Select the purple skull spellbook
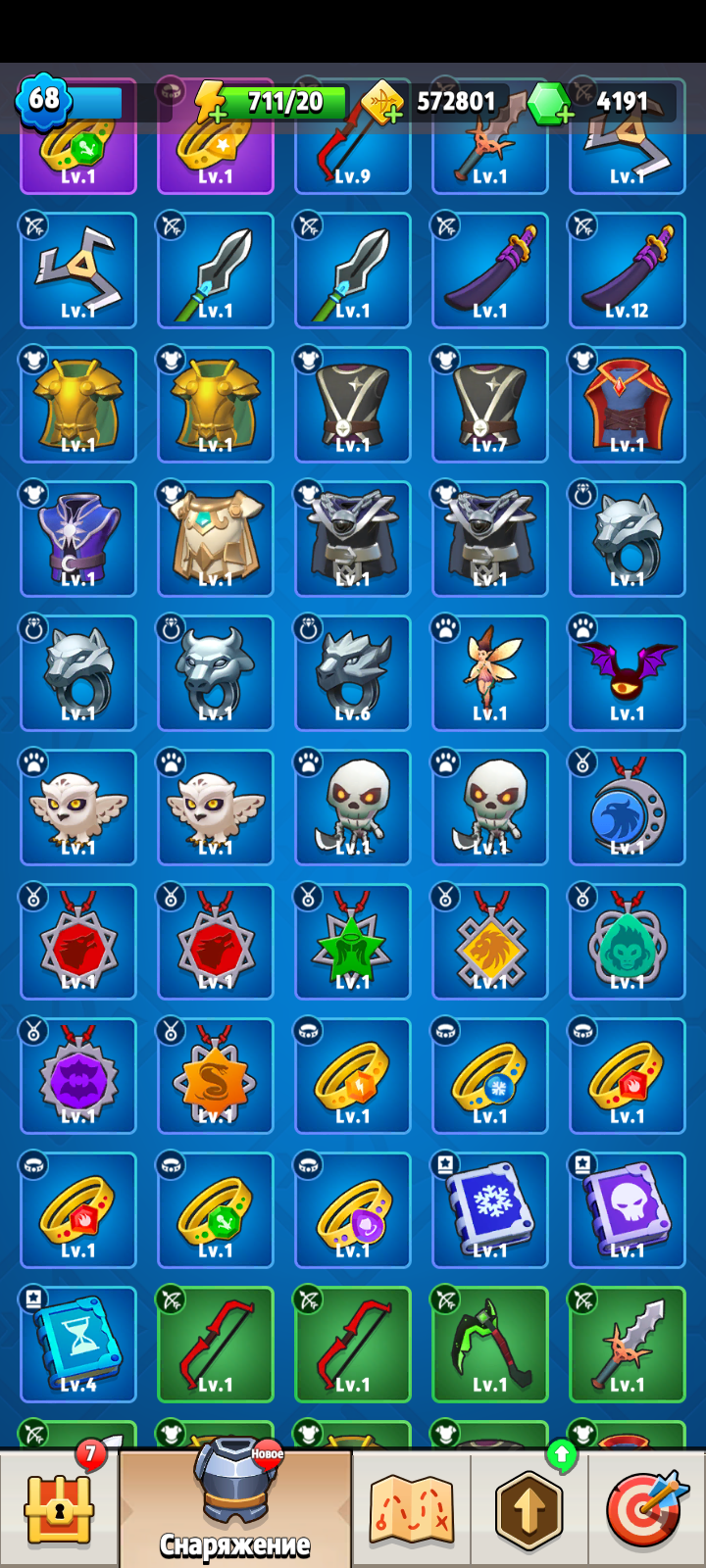706x1568 pixels. click(x=627, y=1210)
